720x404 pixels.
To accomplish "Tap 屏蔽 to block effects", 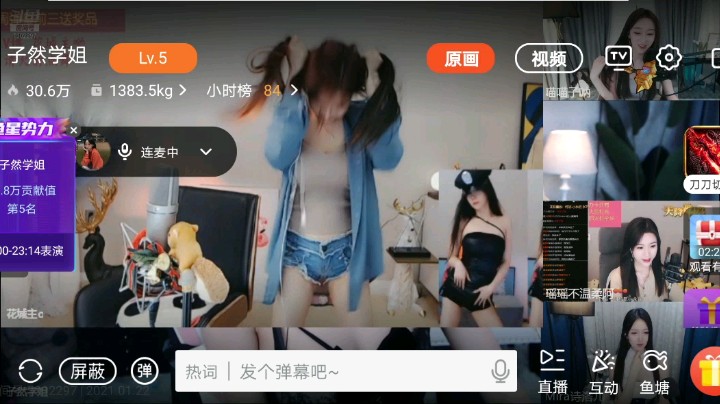I will click(87, 371).
